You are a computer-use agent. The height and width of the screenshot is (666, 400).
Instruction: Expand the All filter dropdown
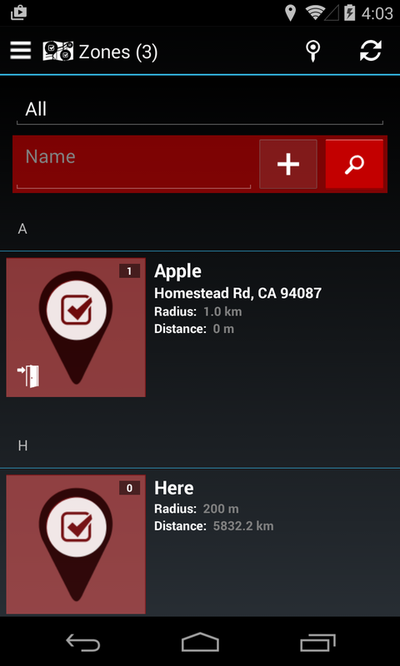coord(200,110)
